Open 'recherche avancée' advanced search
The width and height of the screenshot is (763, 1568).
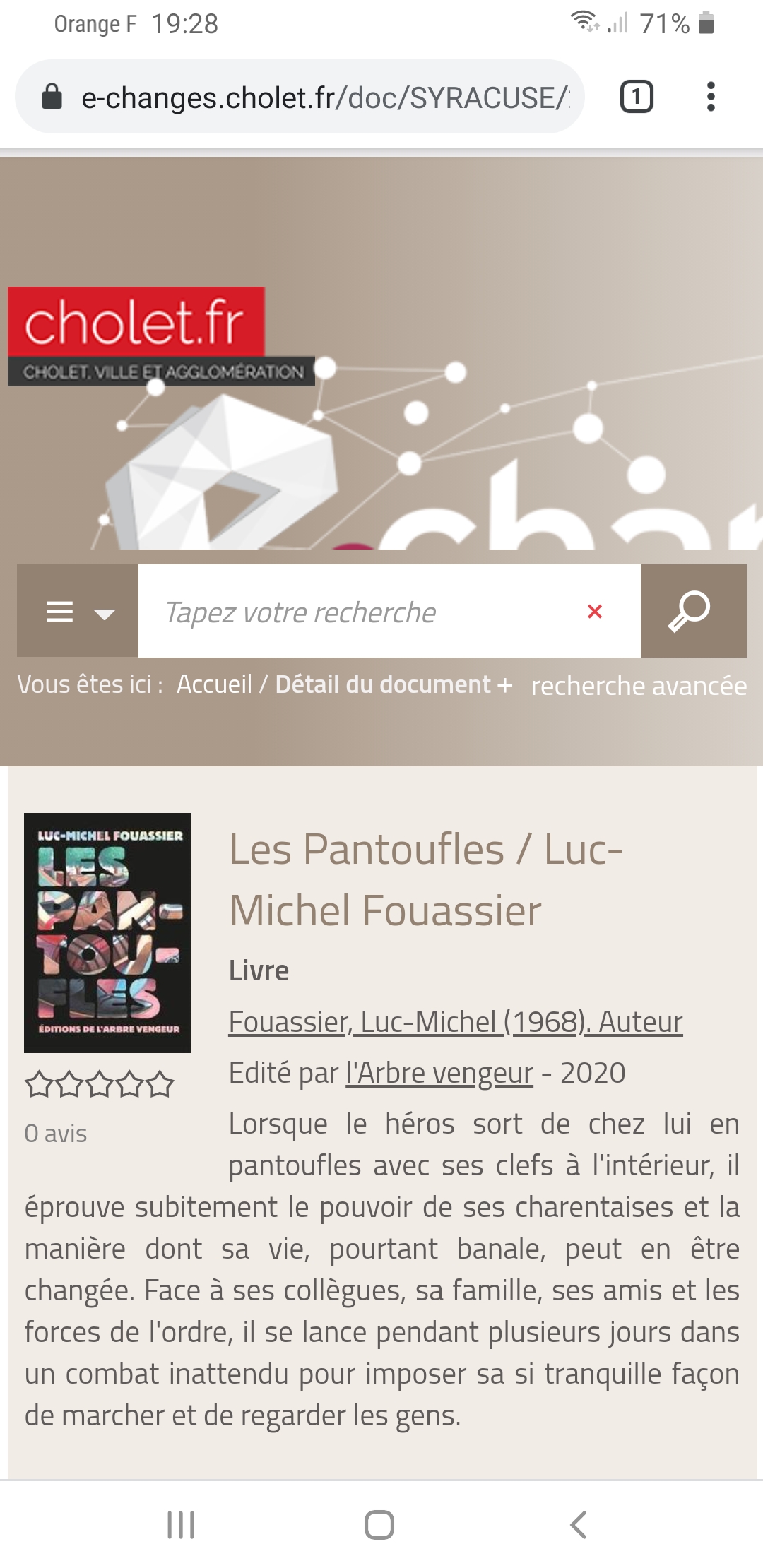click(638, 686)
